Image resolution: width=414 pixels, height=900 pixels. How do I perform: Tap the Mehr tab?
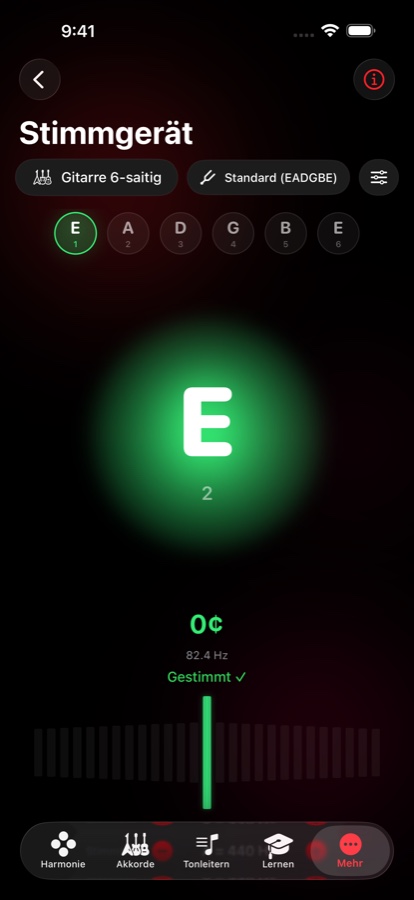(350, 851)
